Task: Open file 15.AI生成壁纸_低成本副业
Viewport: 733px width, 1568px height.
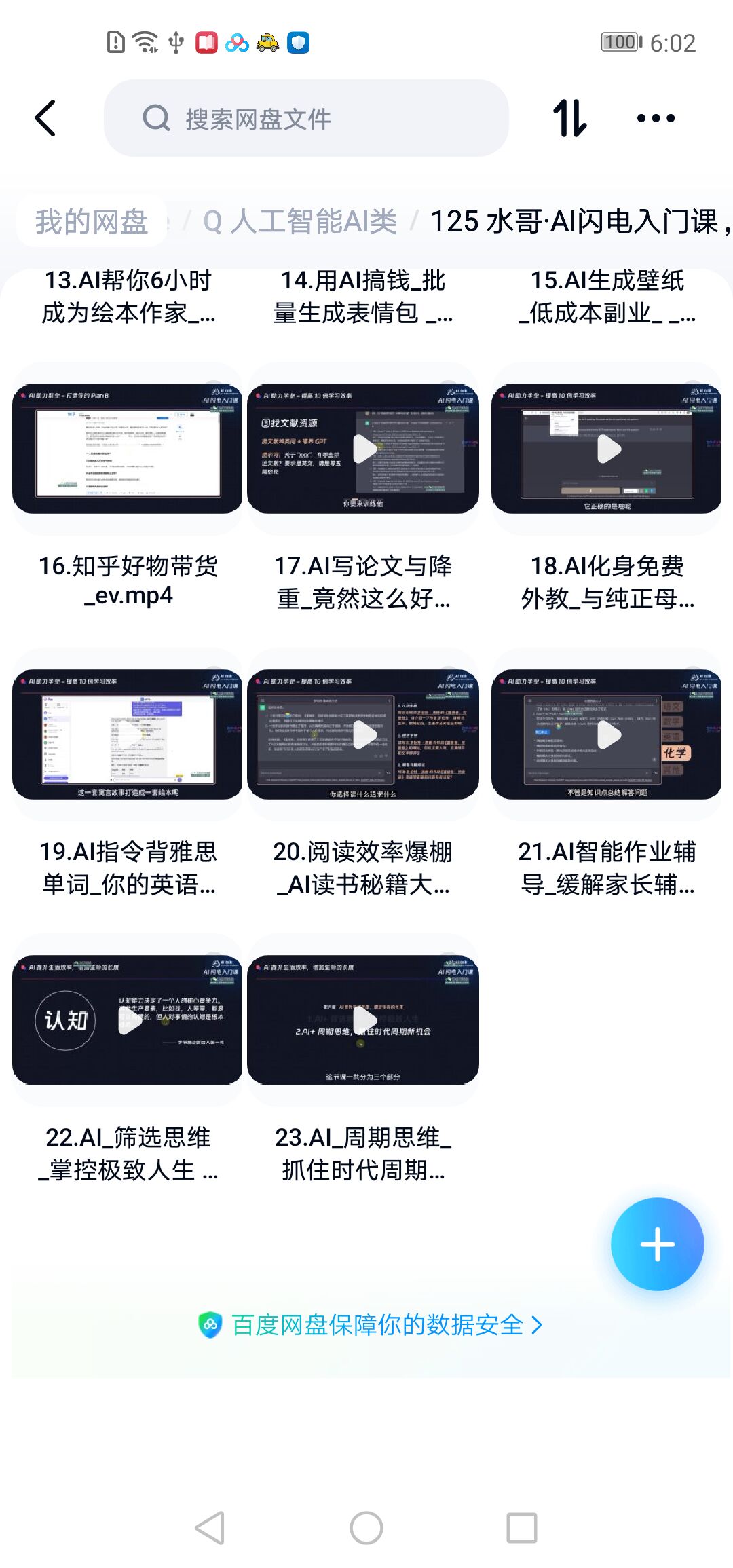Action: (x=607, y=297)
